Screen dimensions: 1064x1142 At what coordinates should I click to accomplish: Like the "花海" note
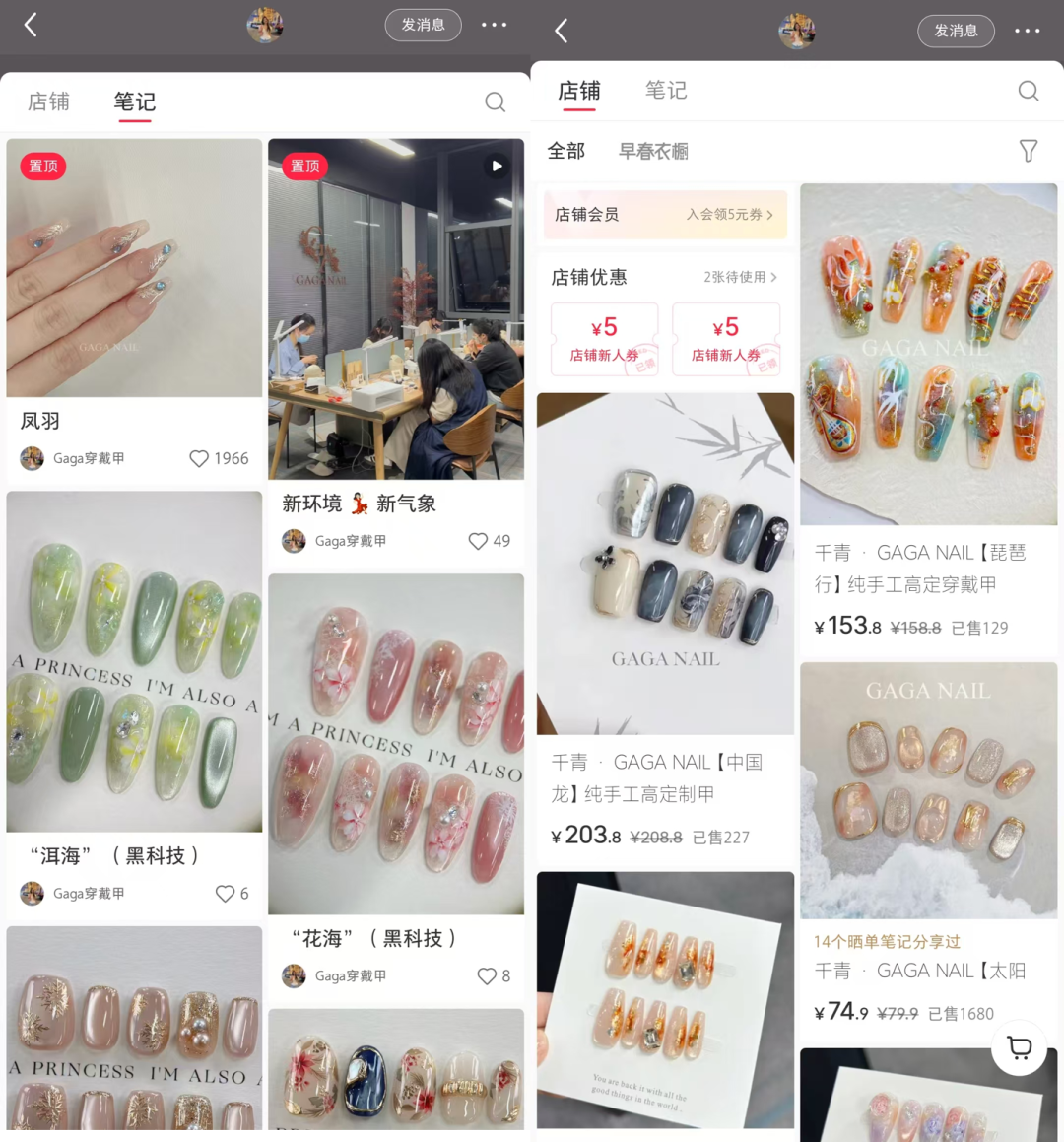[487, 976]
